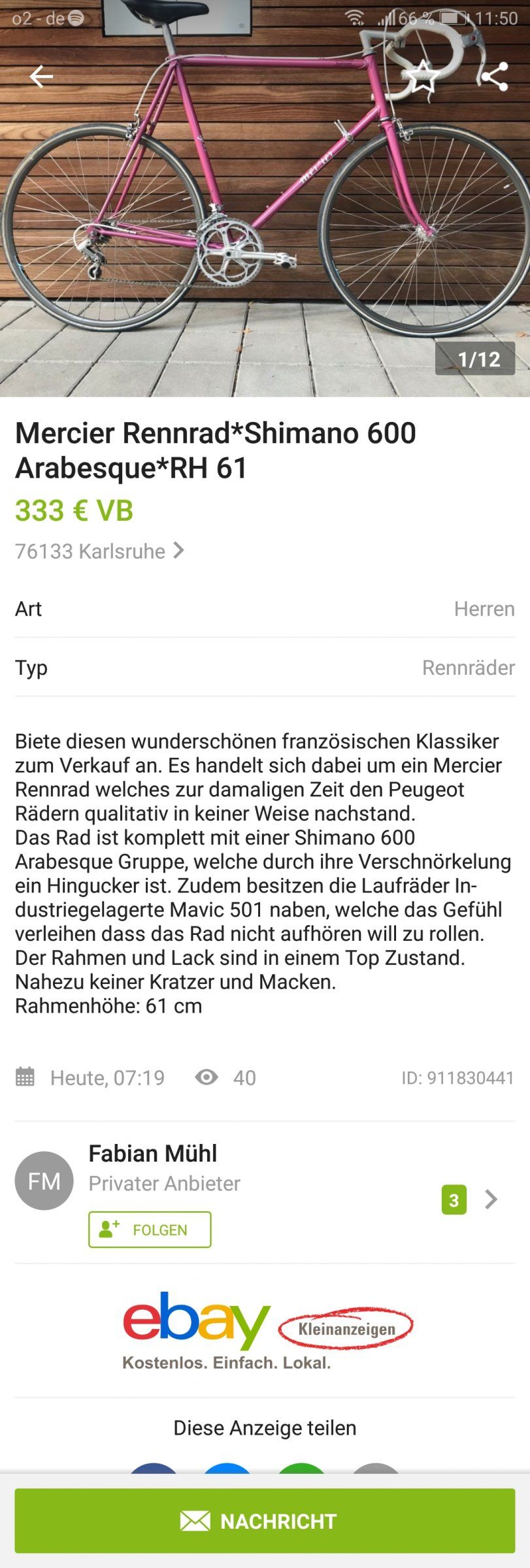
Task: Open Fabian Mühl's seller profile
Action: coord(153,1154)
